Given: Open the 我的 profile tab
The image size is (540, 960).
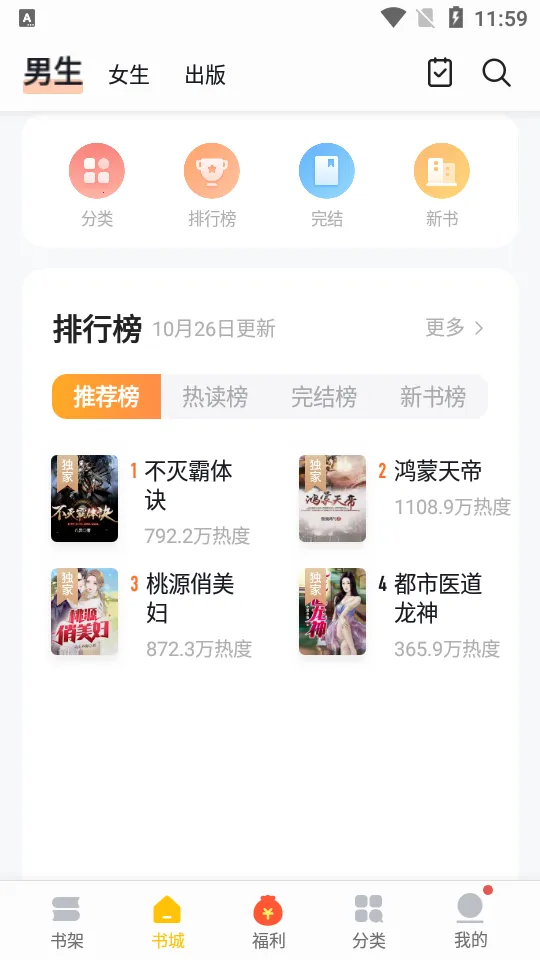Looking at the screenshot, I should (x=471, y=921).
